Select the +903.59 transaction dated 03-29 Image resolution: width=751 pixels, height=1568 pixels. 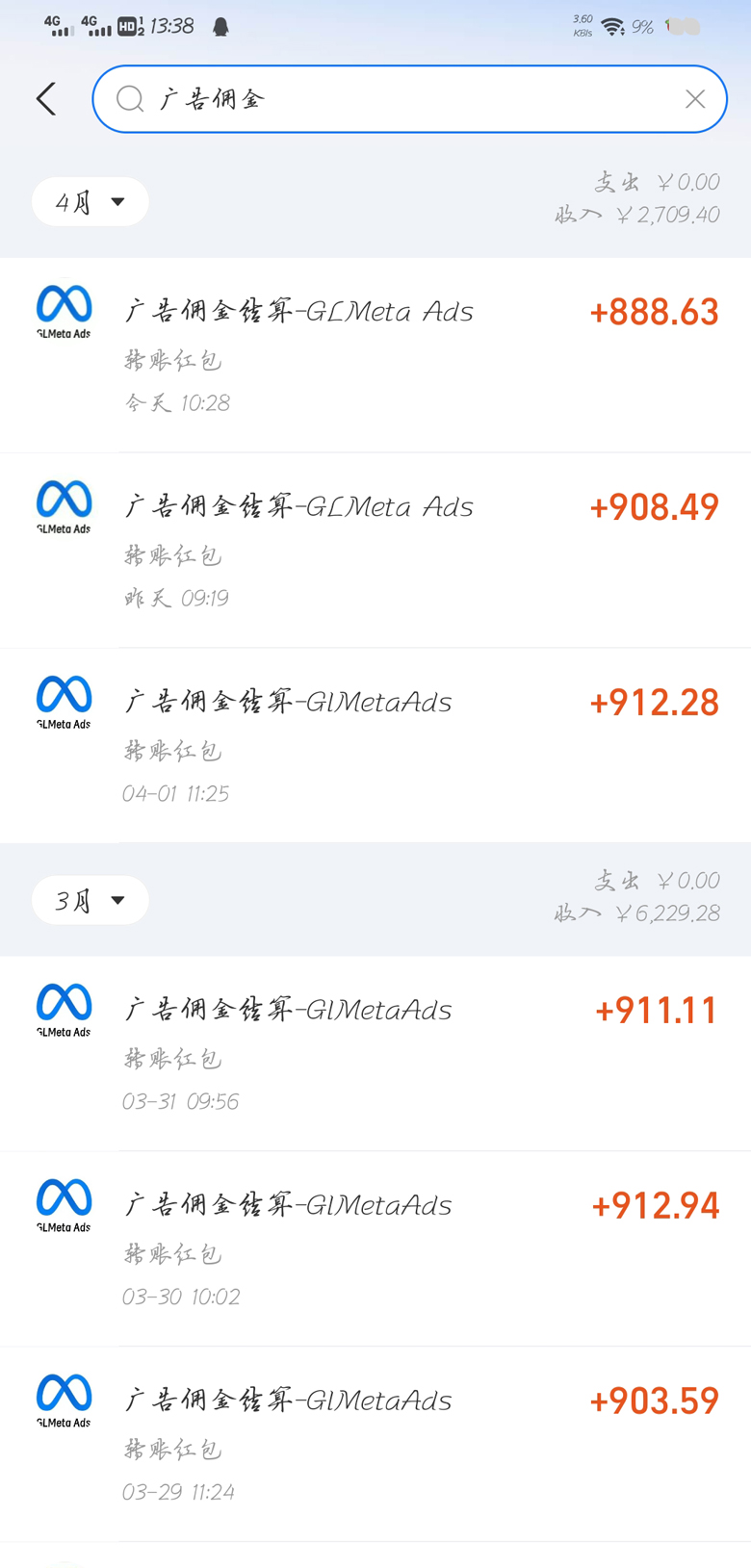[x=375, y=1445]
